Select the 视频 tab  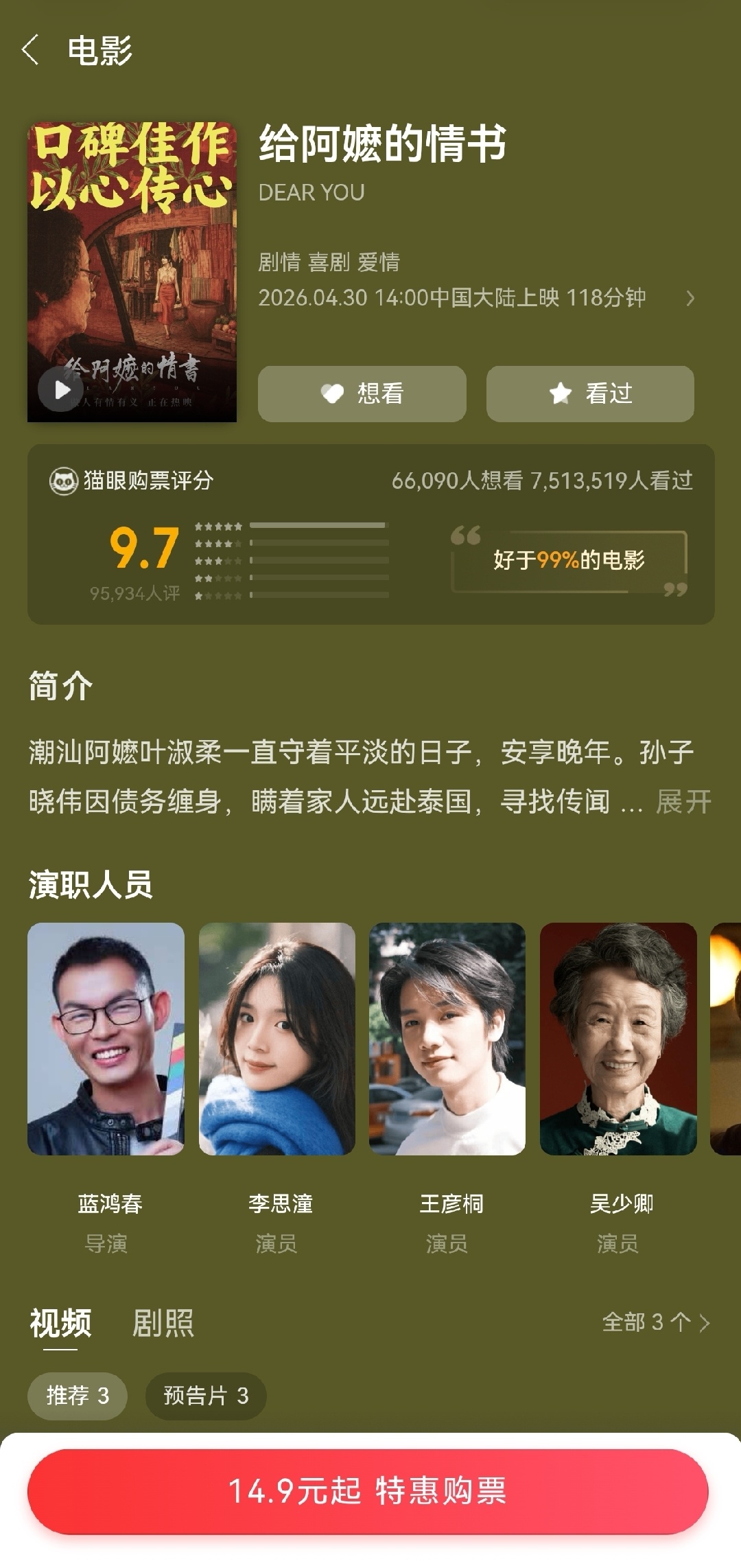coord(60,1322)
